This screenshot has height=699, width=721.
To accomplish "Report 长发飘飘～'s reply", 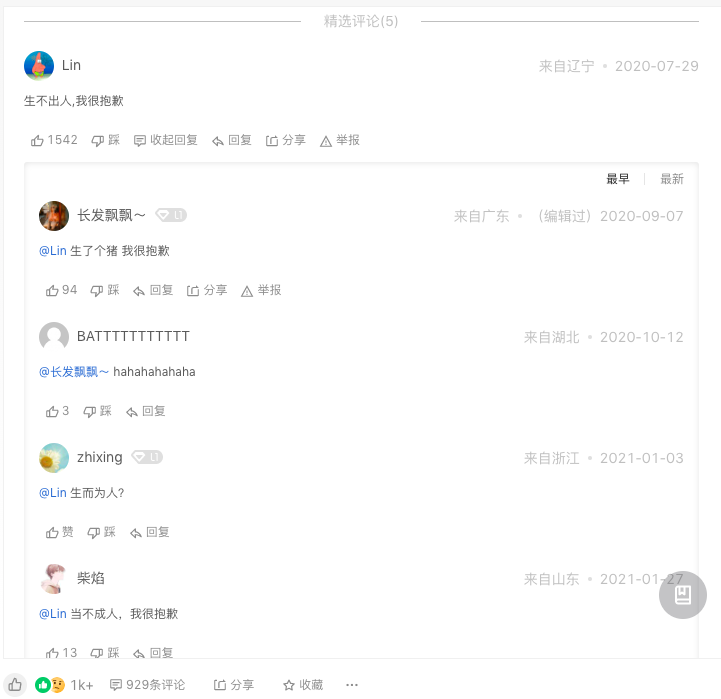I will point(261,290).
